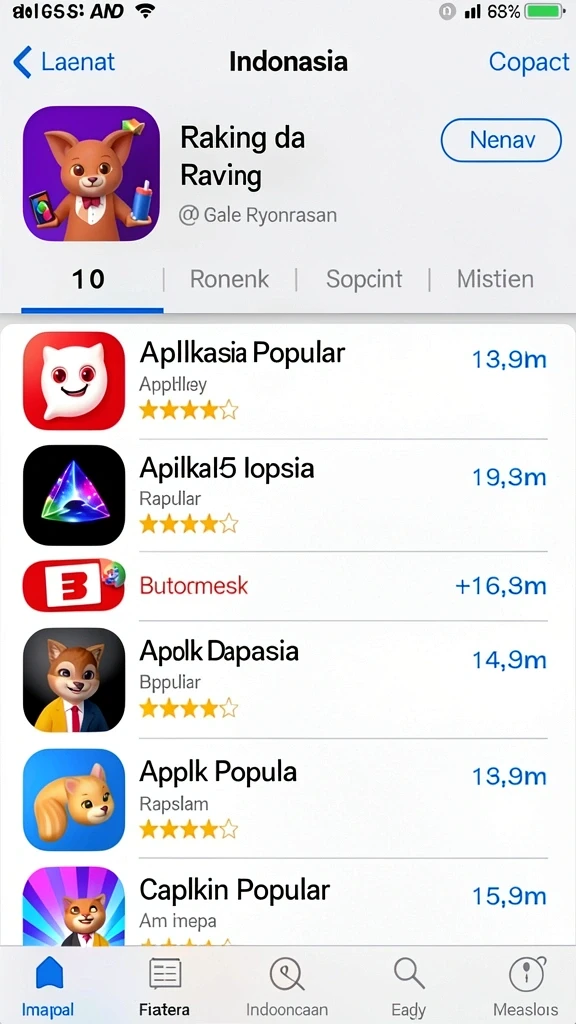Tap the Nenav button
This screenshot has height=1024, width=576.
click(x=501, y=140)
